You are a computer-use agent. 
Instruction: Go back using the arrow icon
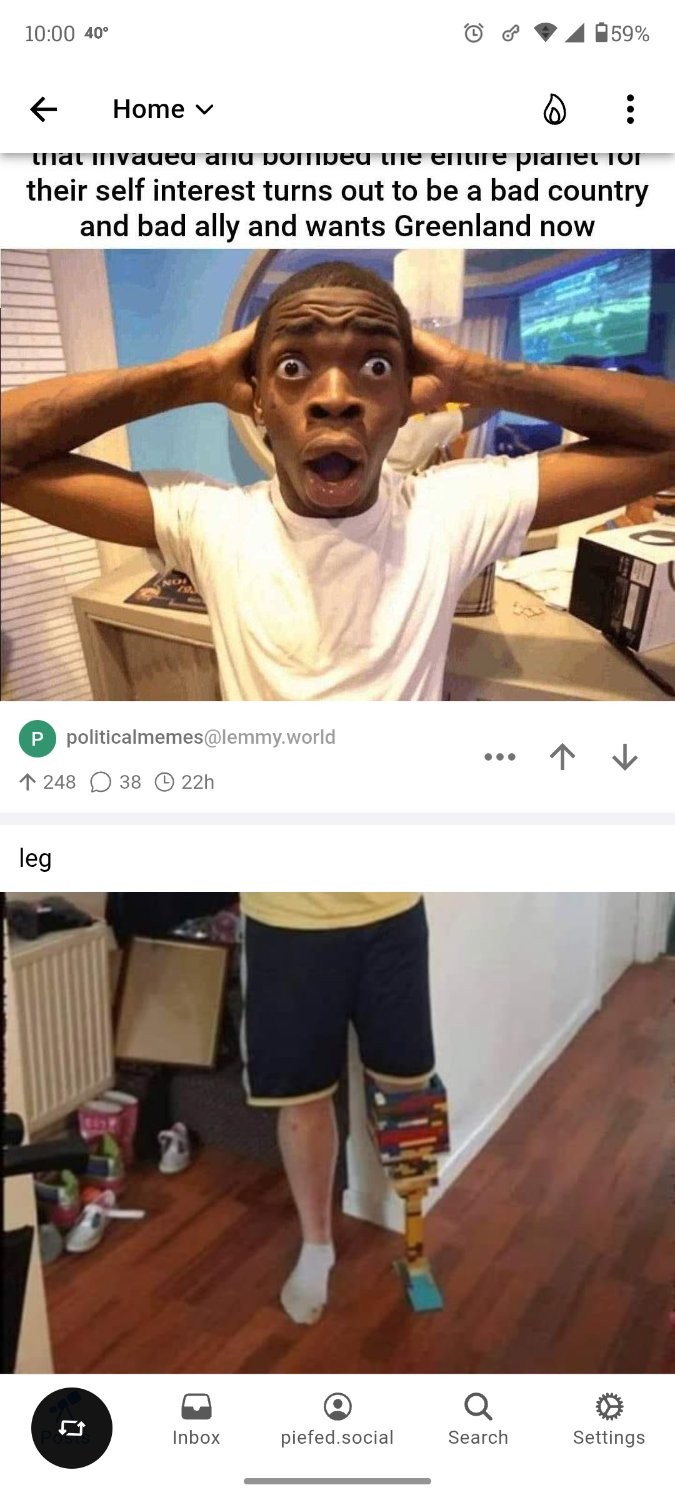[x=44, y=109]
